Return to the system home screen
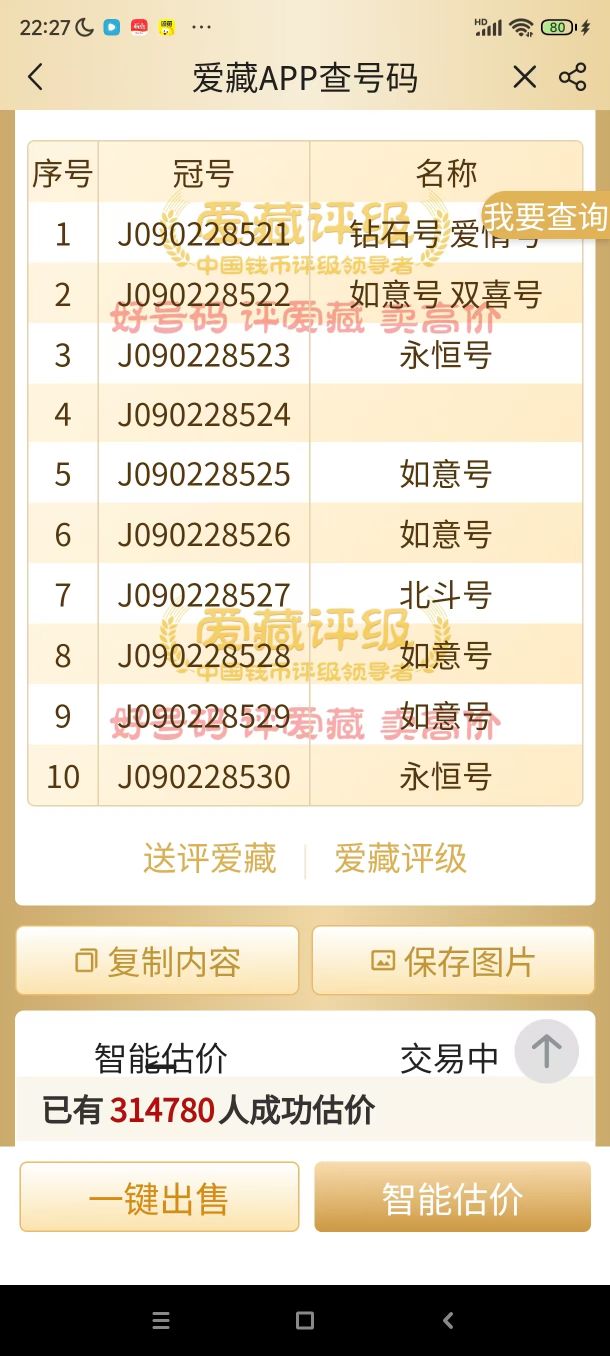The height and width of the screenshot is (1356, 610). click(x=305, y=1321)
